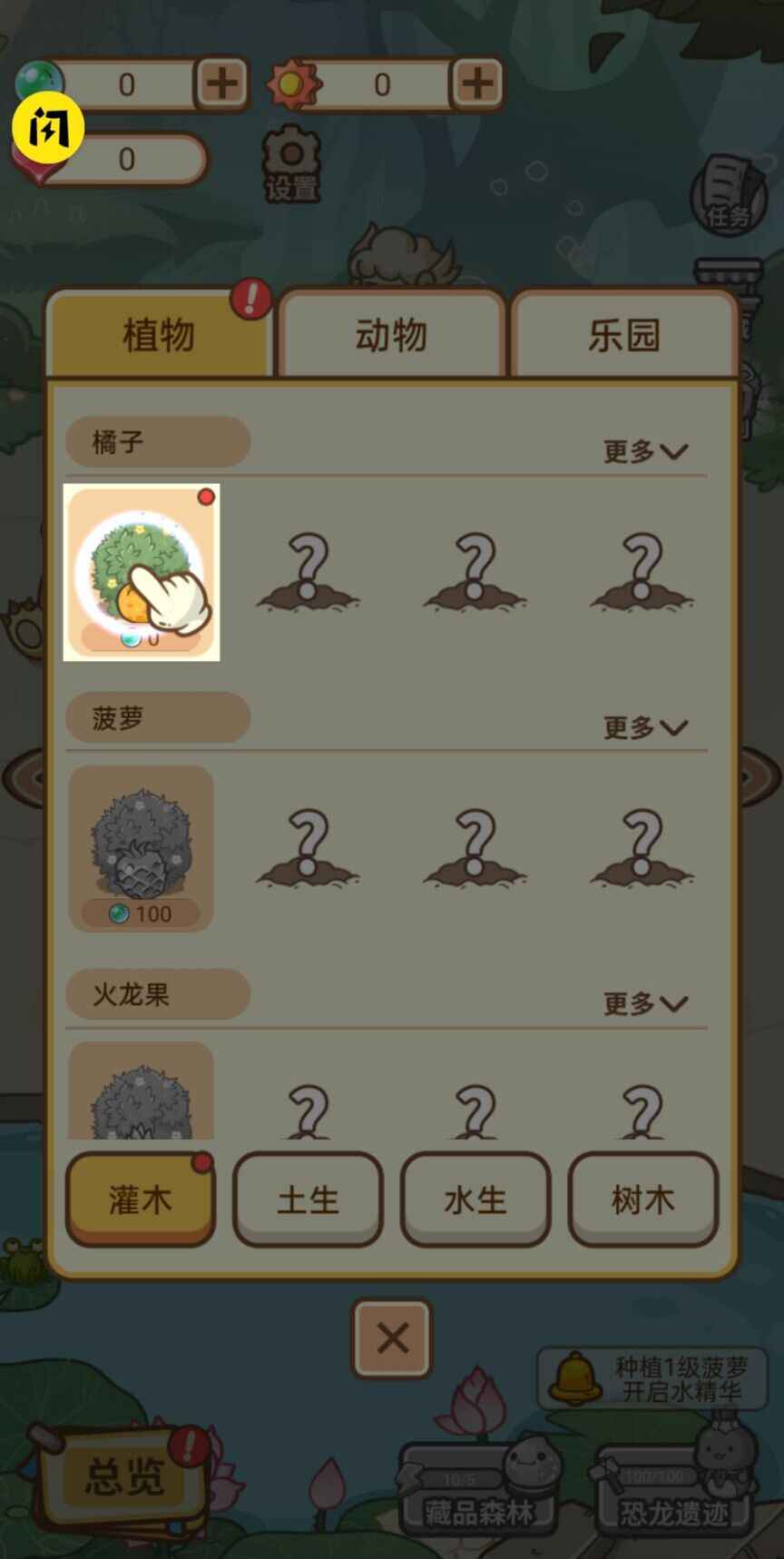Switch to the 水生 aquatic filter

[x=475, y=1199]
